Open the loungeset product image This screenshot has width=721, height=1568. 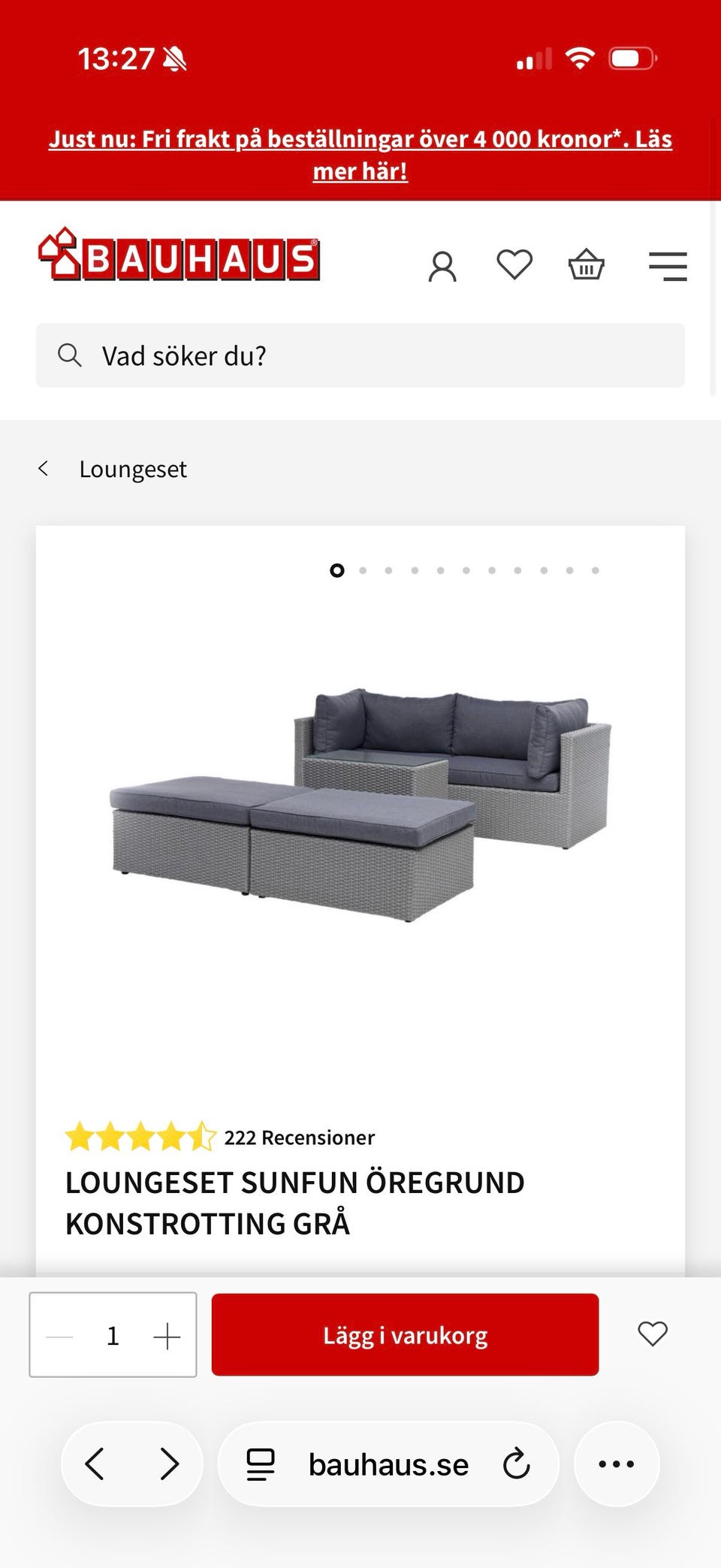pos(360,804)
